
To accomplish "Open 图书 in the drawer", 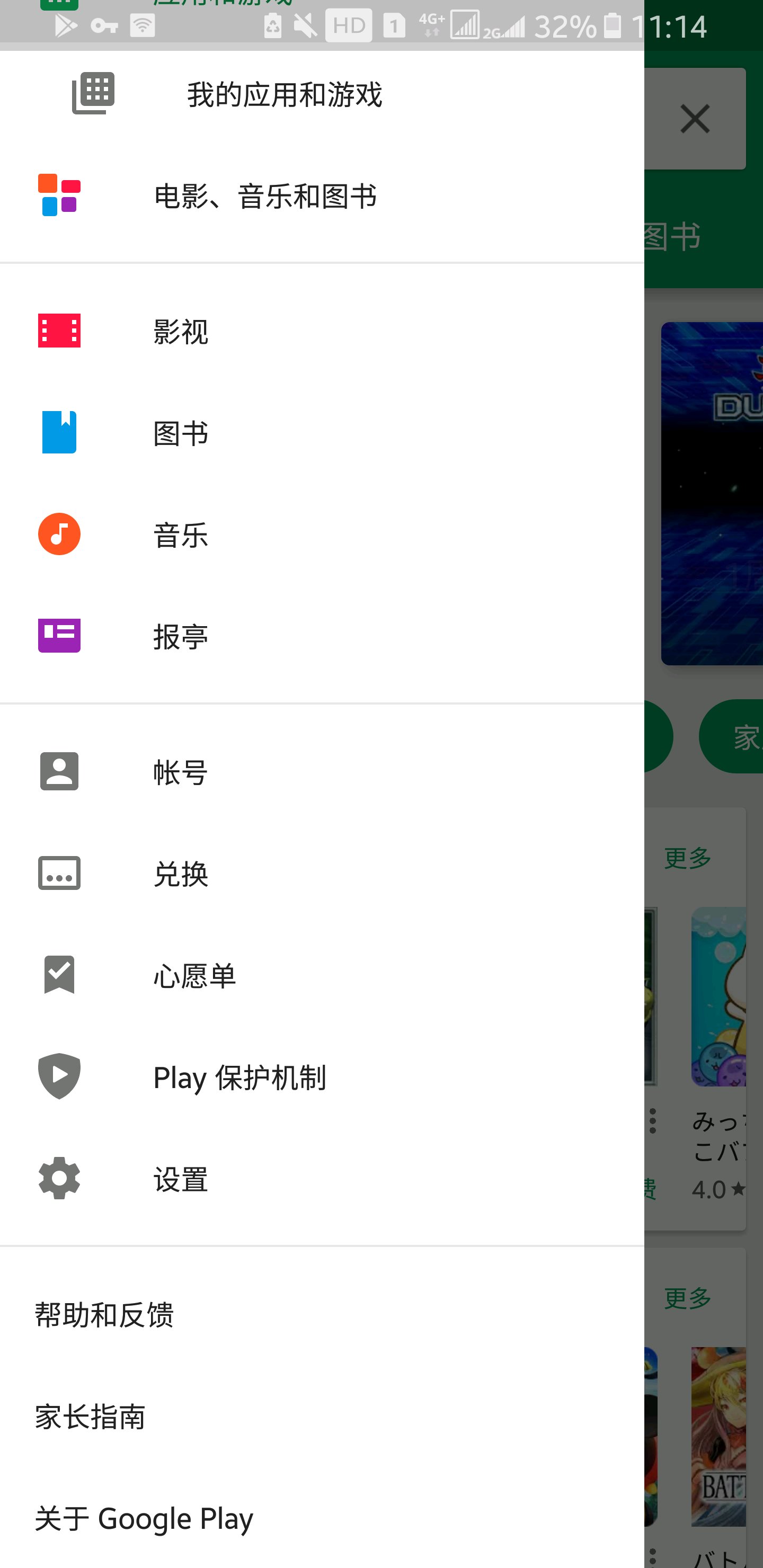I will [x=322, y=432].
